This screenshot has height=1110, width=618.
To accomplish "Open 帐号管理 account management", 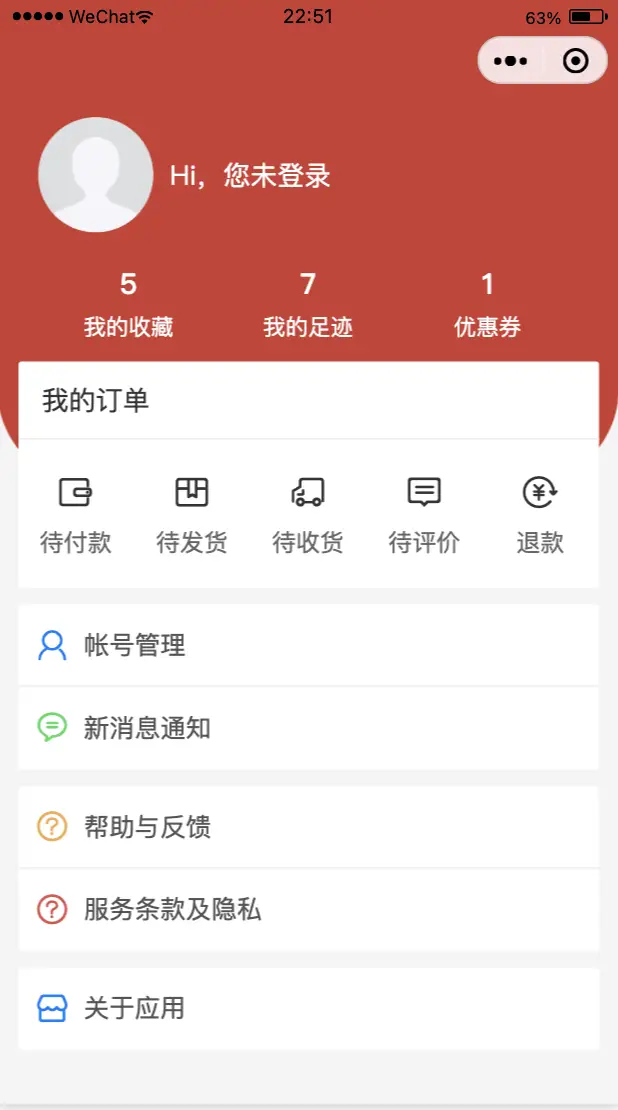I will pos(309,646).
